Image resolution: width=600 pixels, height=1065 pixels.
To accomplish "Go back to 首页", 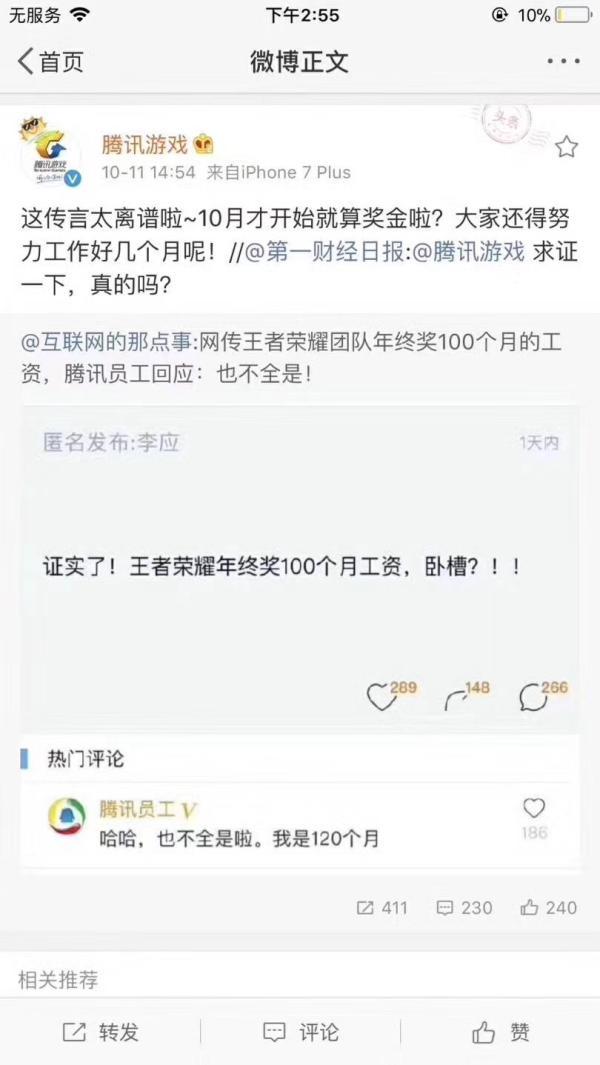I will [50, 62].
